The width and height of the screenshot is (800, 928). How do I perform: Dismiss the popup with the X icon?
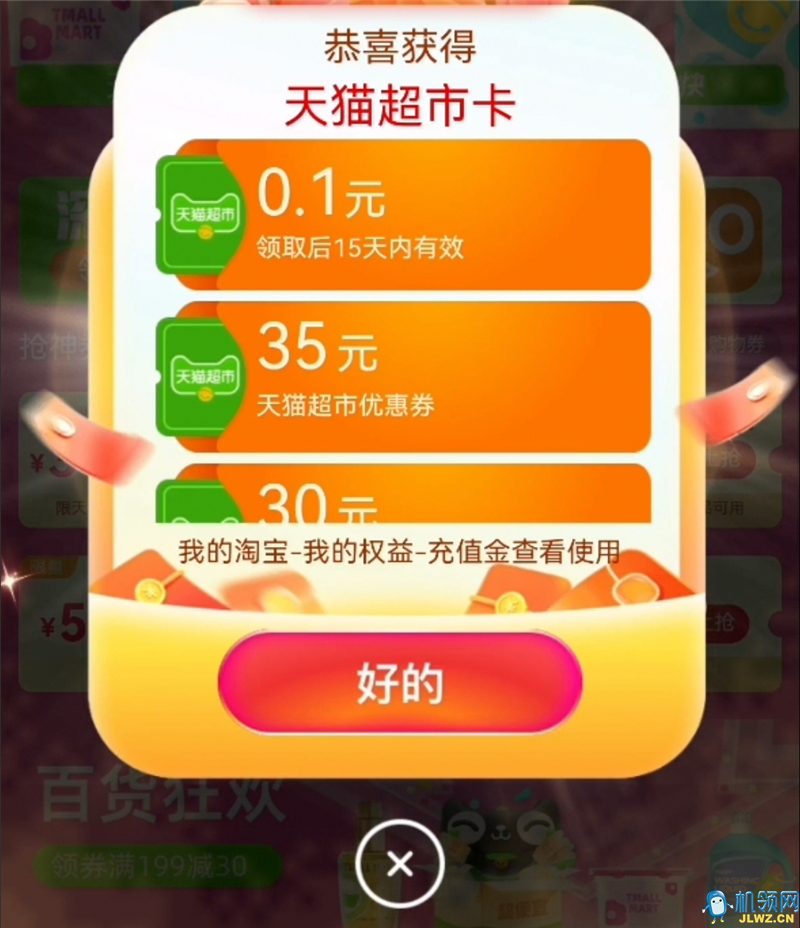399,864
